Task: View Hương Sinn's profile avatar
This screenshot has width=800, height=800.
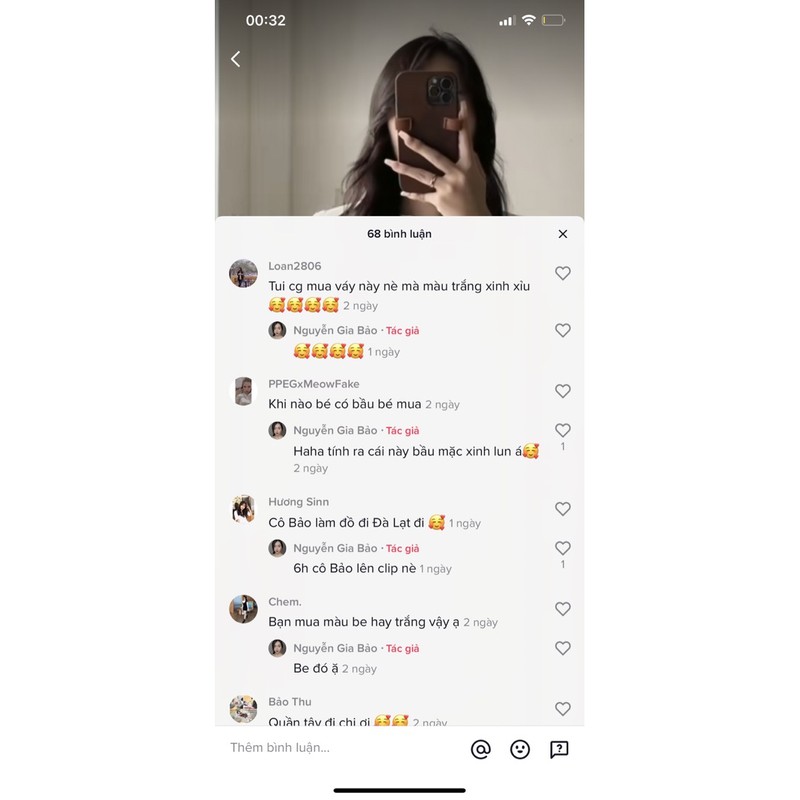Action: [x=243, y=509]
